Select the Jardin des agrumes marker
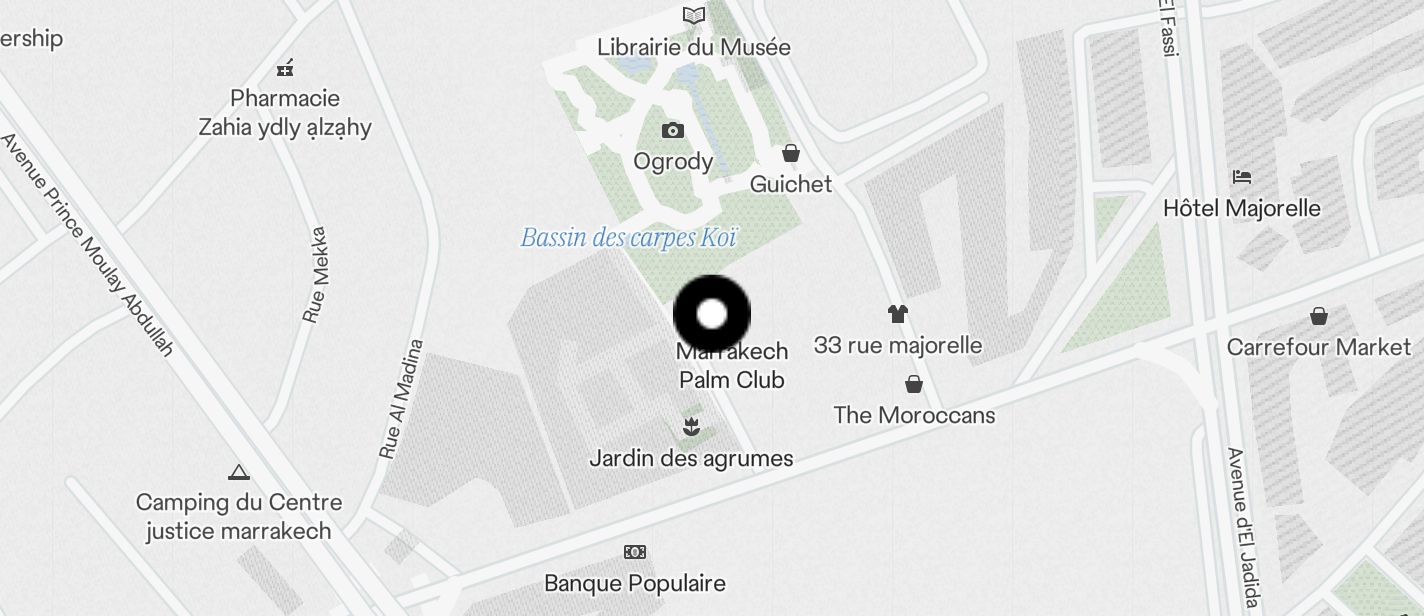The image size is (1424, 616). point(690,428)
